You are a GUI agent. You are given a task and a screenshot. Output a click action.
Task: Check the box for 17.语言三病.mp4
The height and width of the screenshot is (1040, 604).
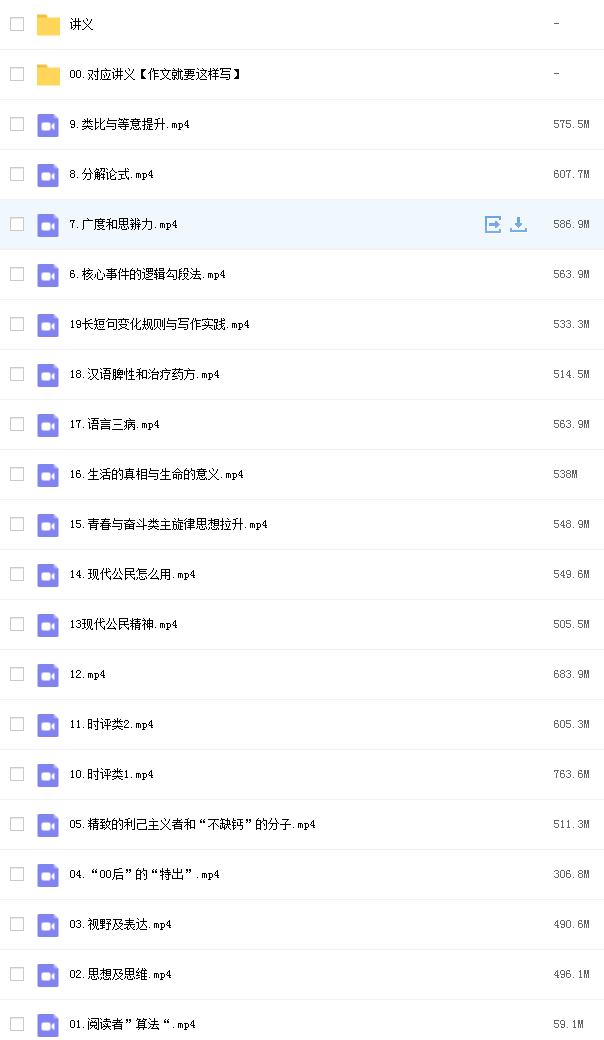17,424
